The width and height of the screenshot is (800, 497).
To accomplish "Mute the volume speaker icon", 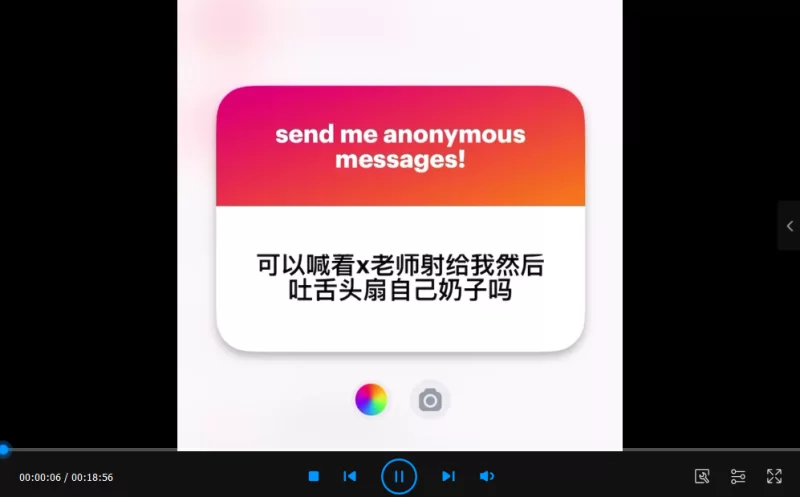I will (x=486, y=476).
